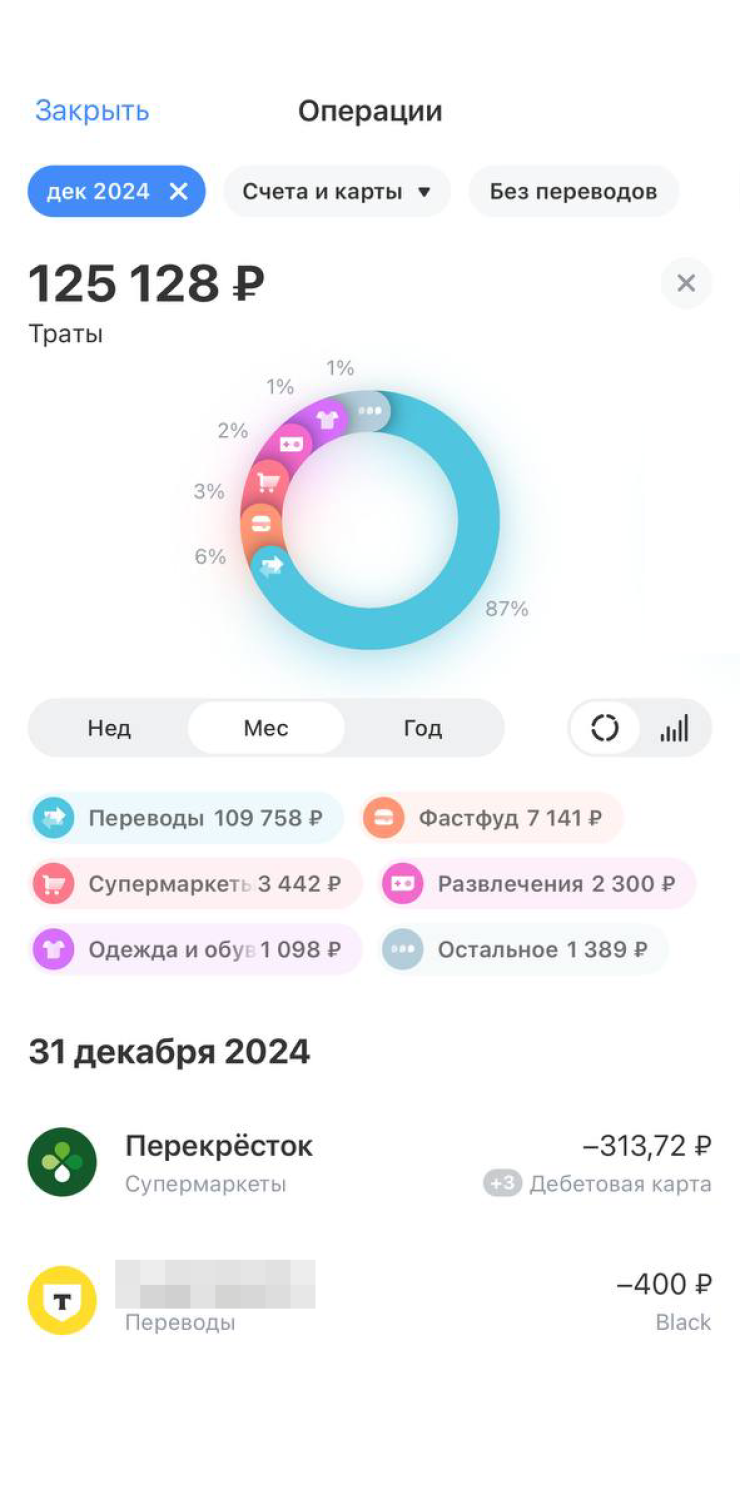
Task: Select the Без переводов filter chip
Action: pos(573,192)
